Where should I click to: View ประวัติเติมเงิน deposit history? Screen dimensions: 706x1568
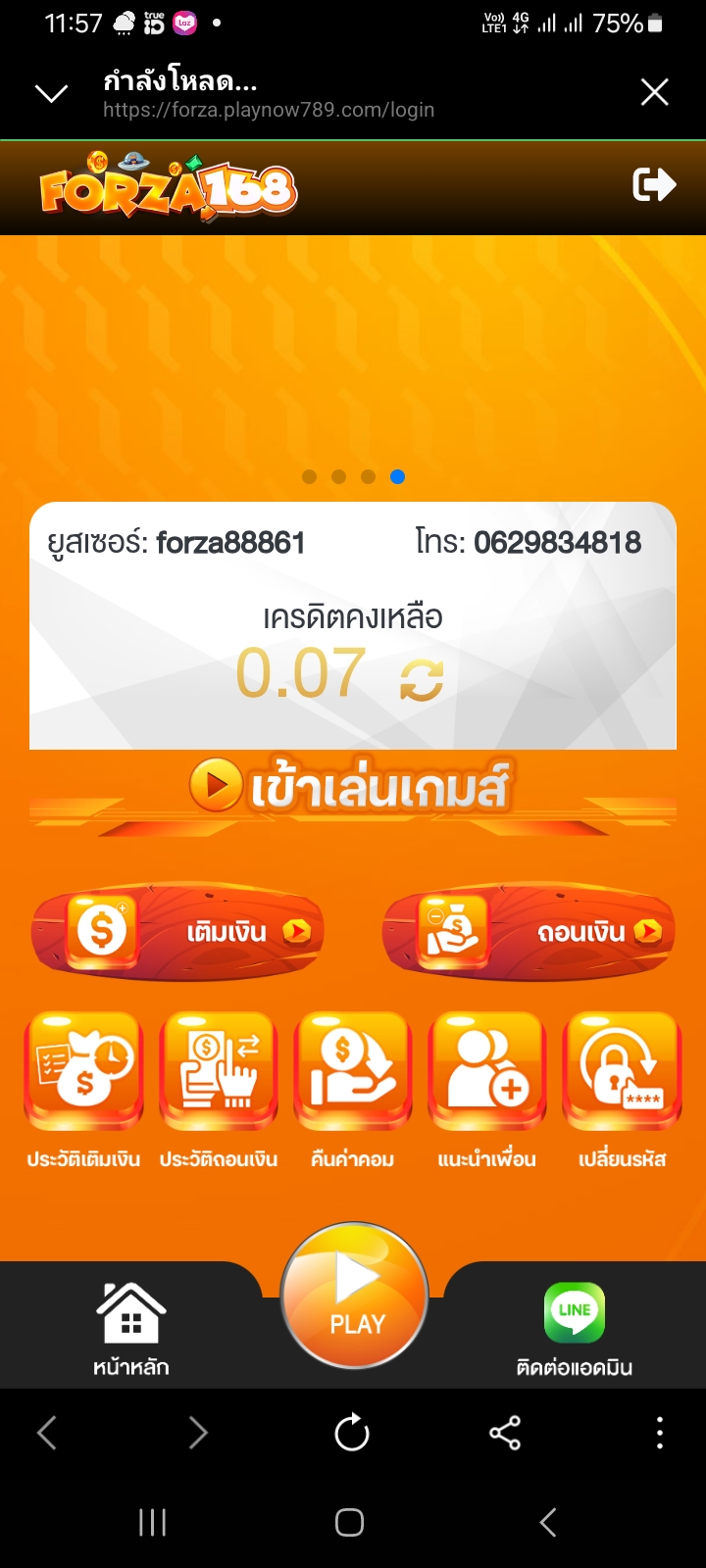click(83, 1091)
